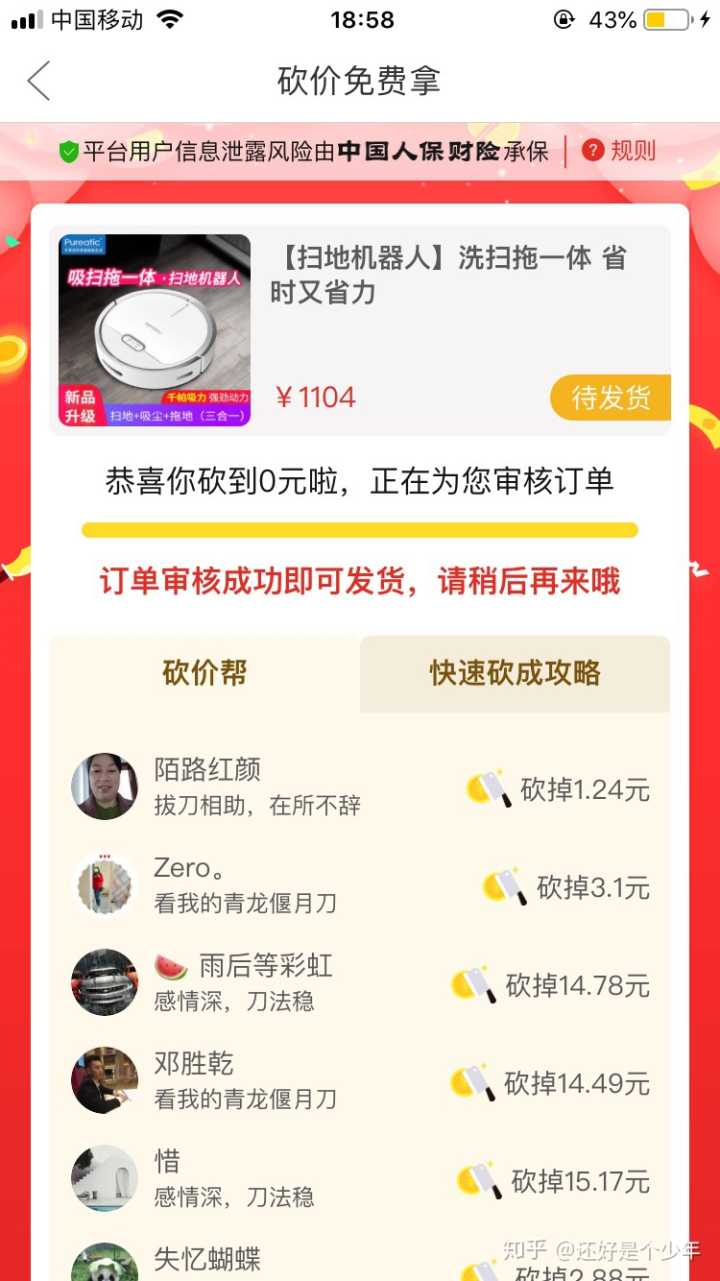Go back using the top-left arrow
Viewport: 720px width, 1281px height.
(x=38, y=81)
